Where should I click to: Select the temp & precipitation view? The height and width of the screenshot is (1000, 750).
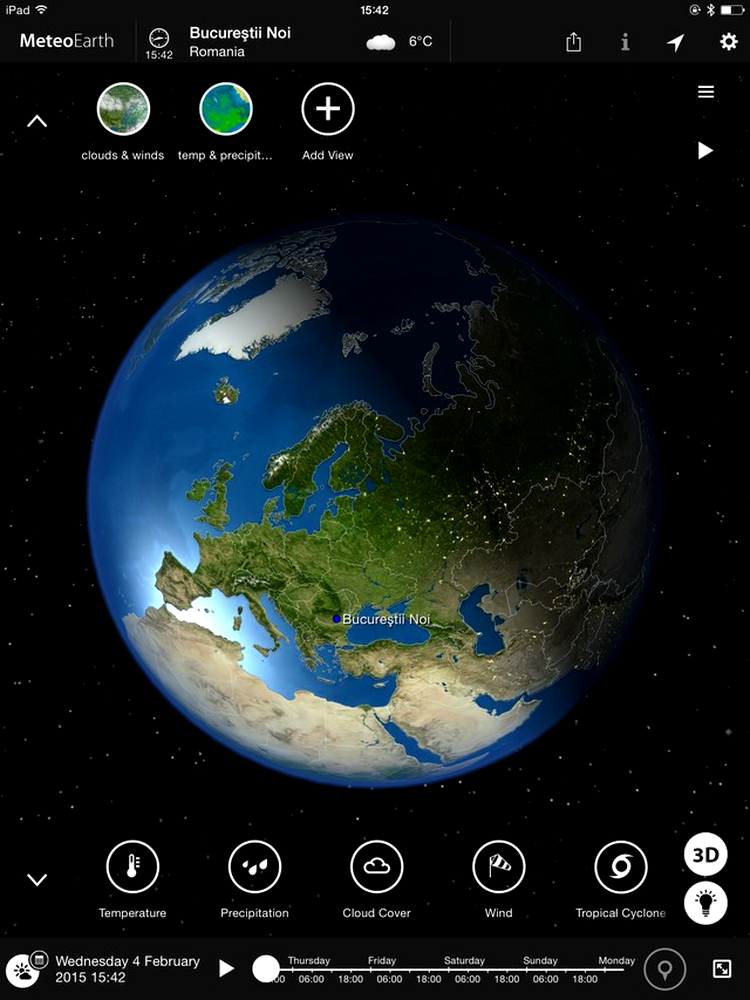point(225,109)
